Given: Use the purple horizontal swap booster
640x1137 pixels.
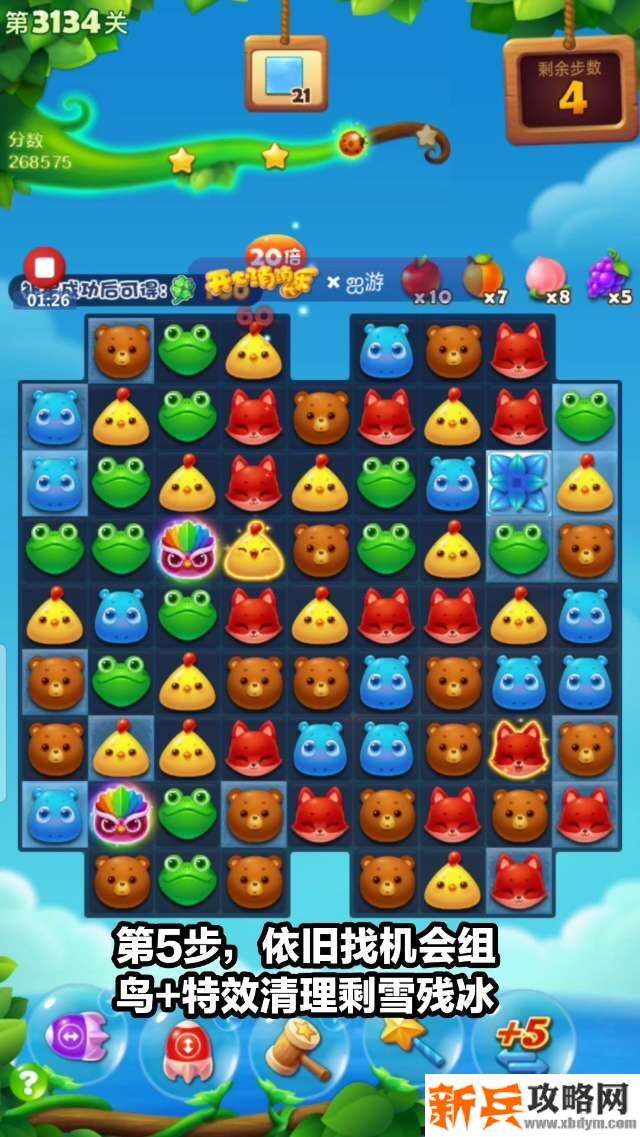Looking at the screenshot, I should click(76, 1034).
